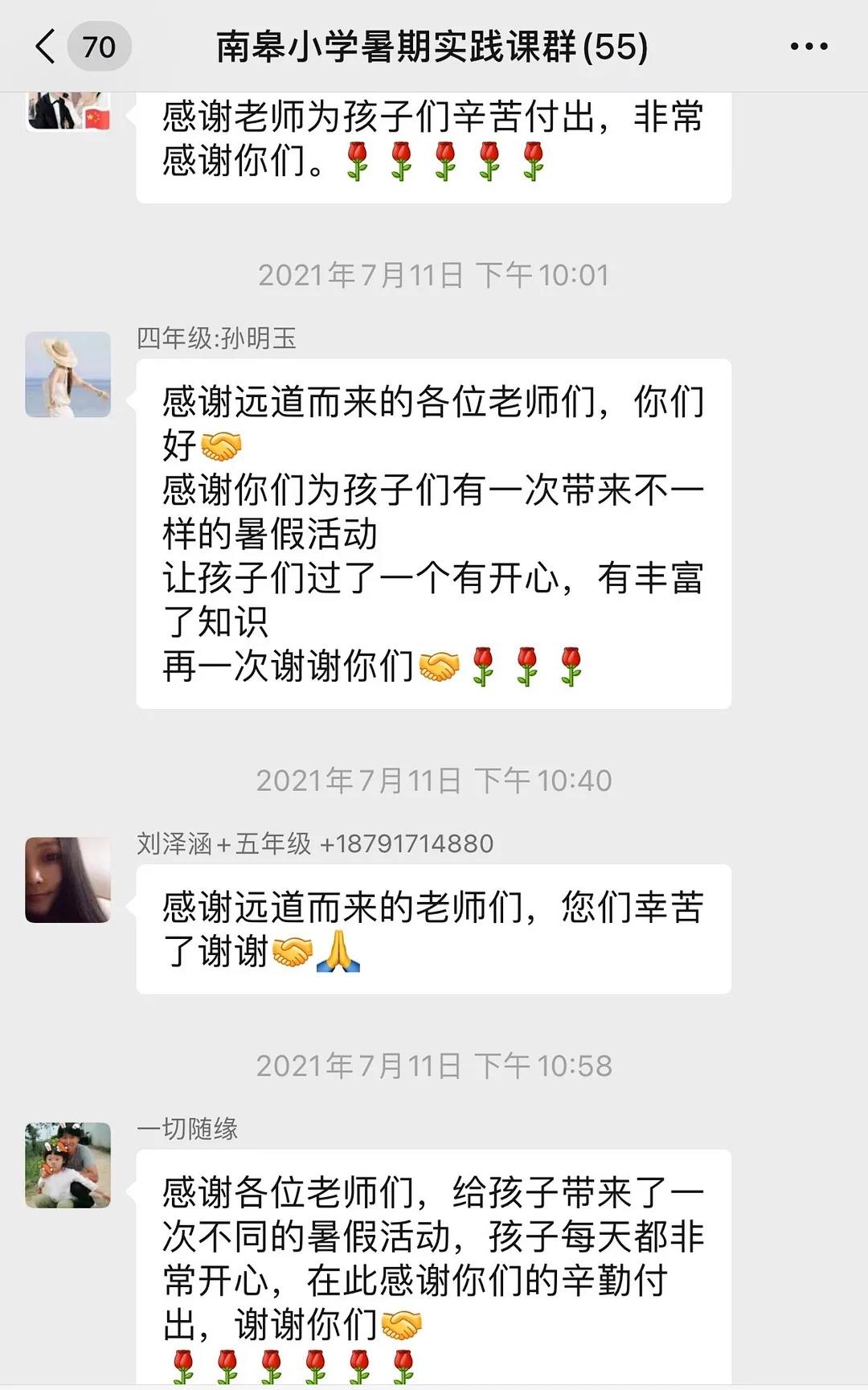Go back to the chat list
Image resolution: width=868 pixels, height=1390 pixels.
pyautogui.click(x=47, y=47)
